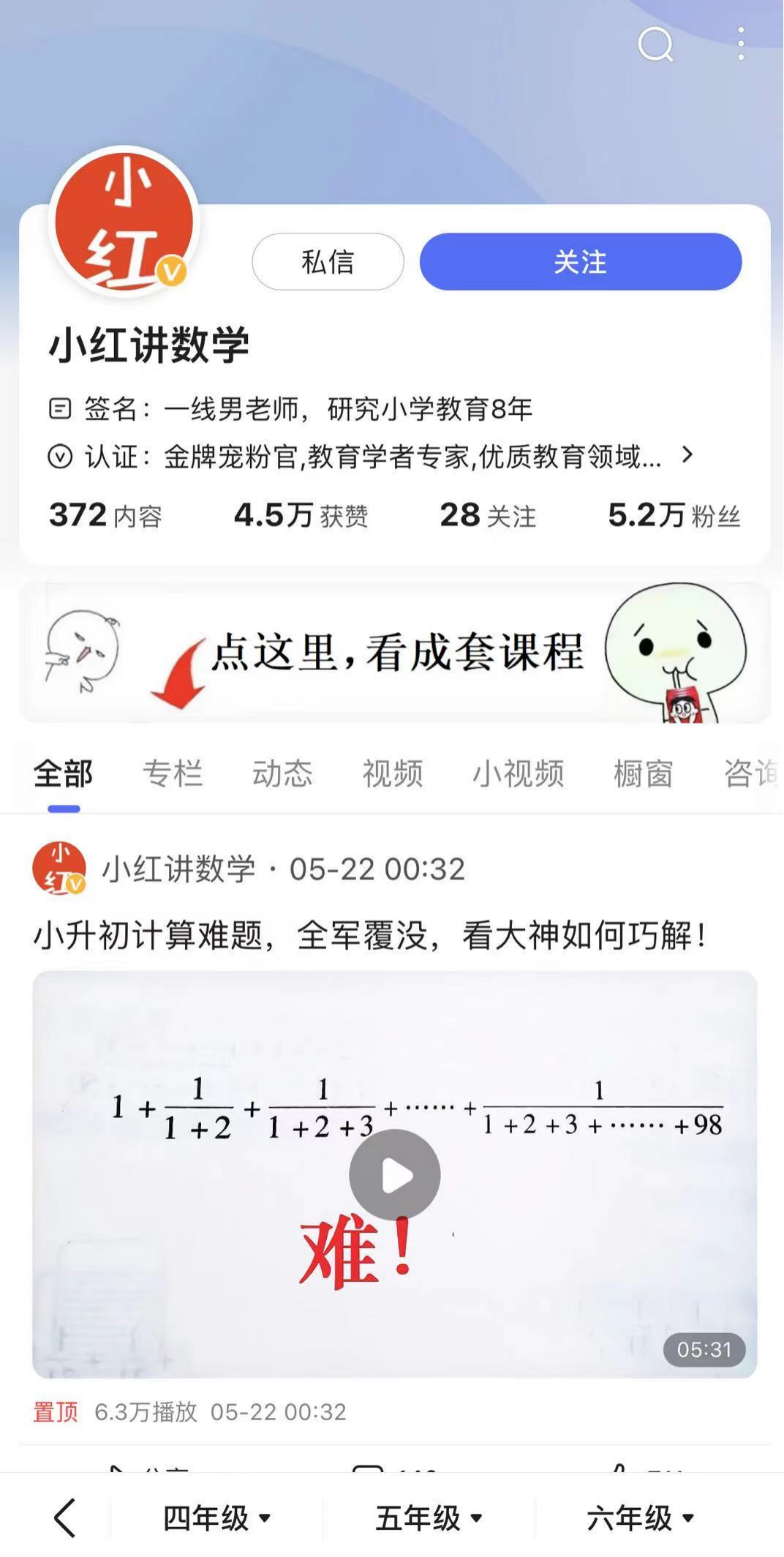This screenshot has height=1557, width=784.
Task: Switch to the 橱窗 tab
Action: tap(643, 773)
